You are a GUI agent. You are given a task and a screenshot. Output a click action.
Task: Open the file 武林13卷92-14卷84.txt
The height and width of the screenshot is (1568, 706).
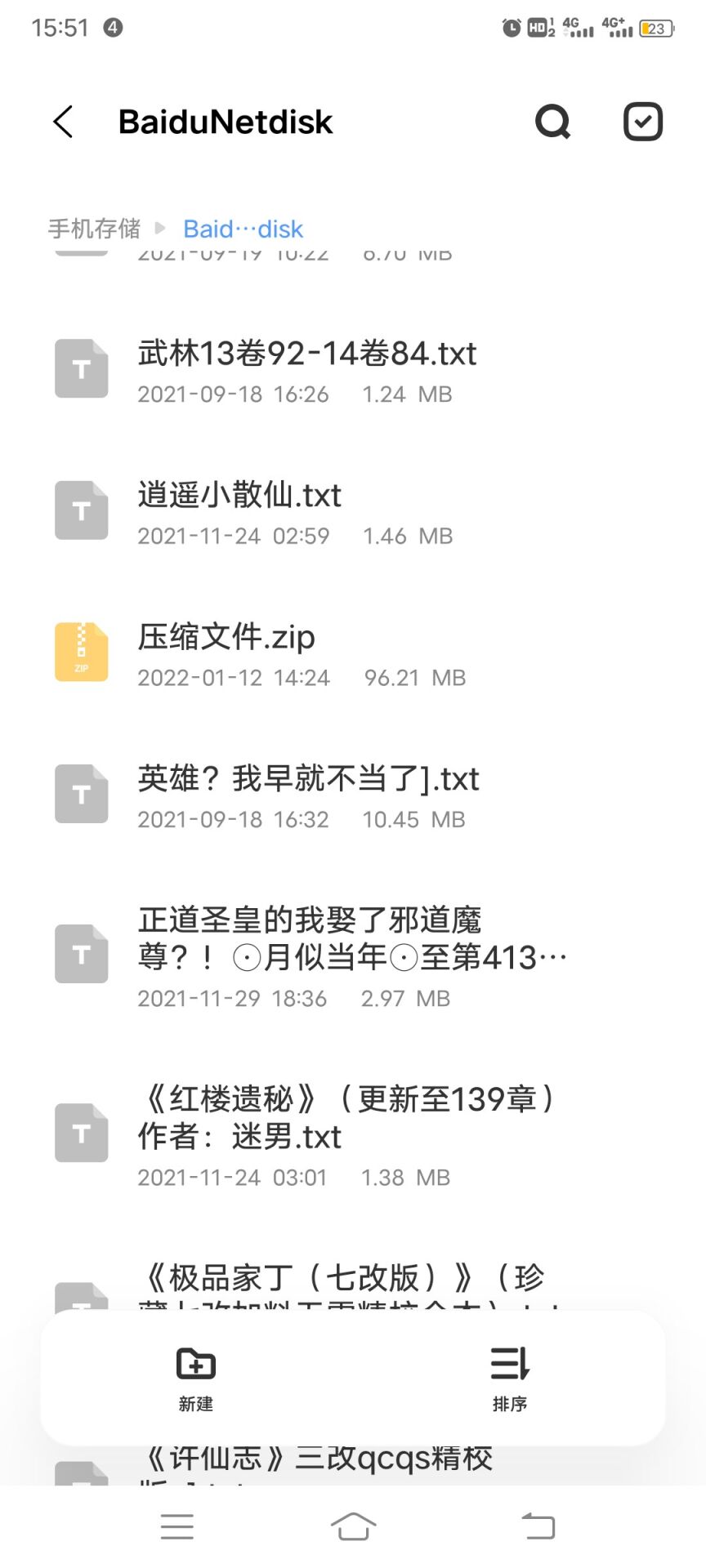306,370
